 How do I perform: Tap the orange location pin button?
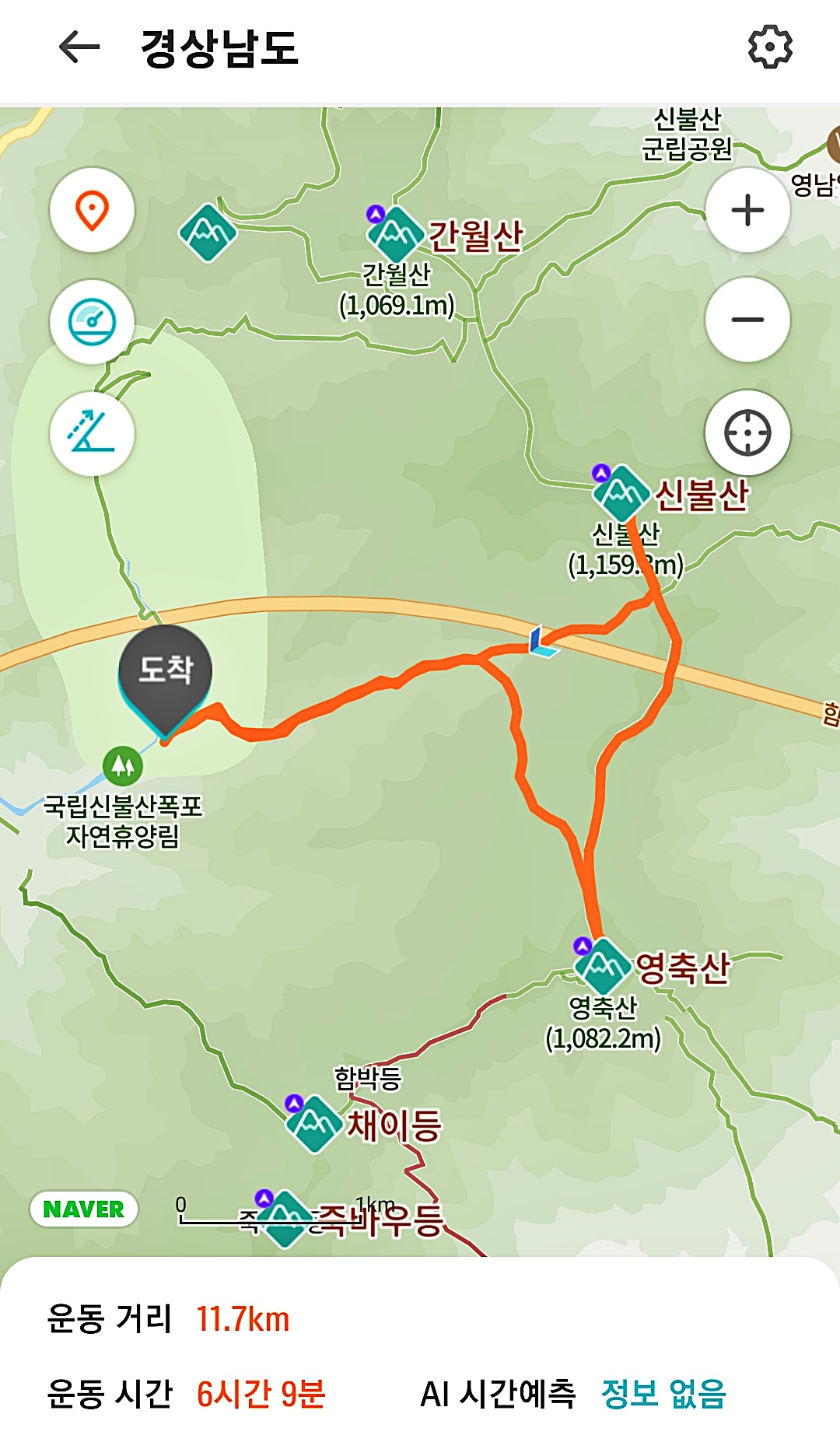[x=92, y=210]
